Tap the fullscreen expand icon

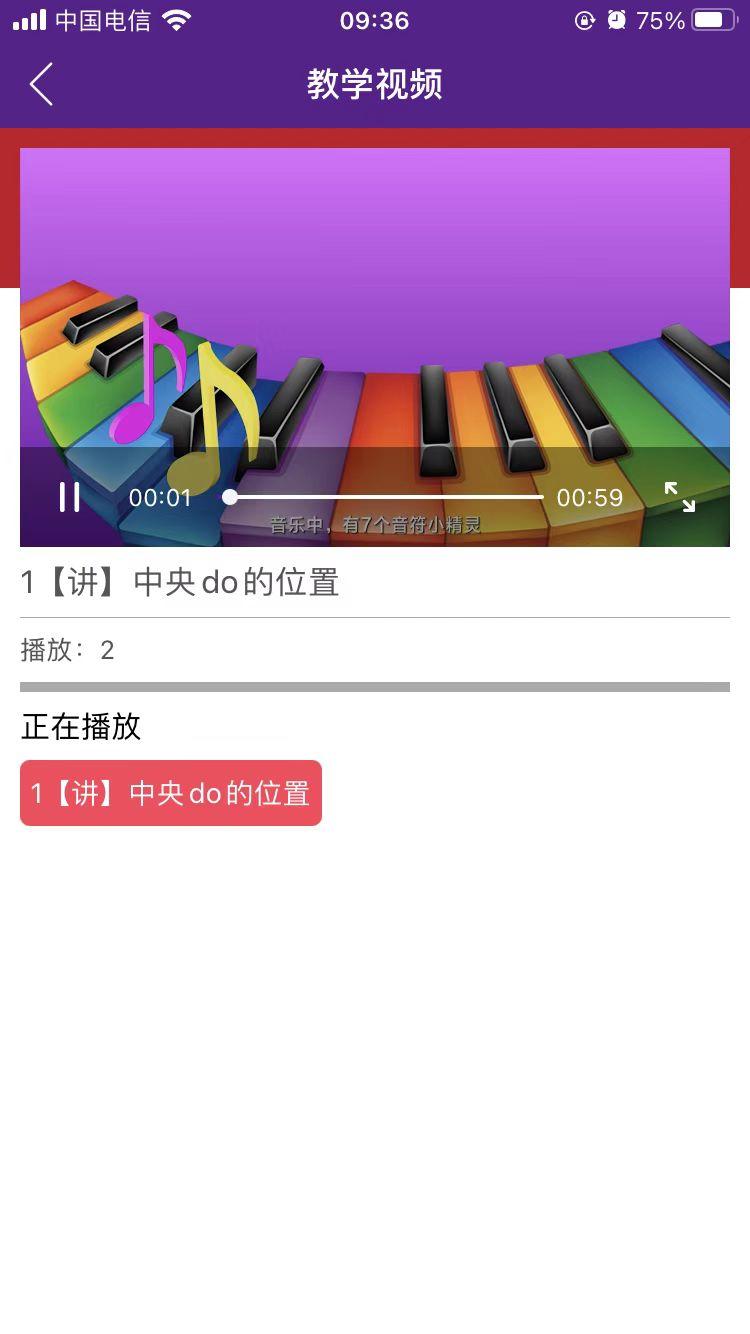683,497
